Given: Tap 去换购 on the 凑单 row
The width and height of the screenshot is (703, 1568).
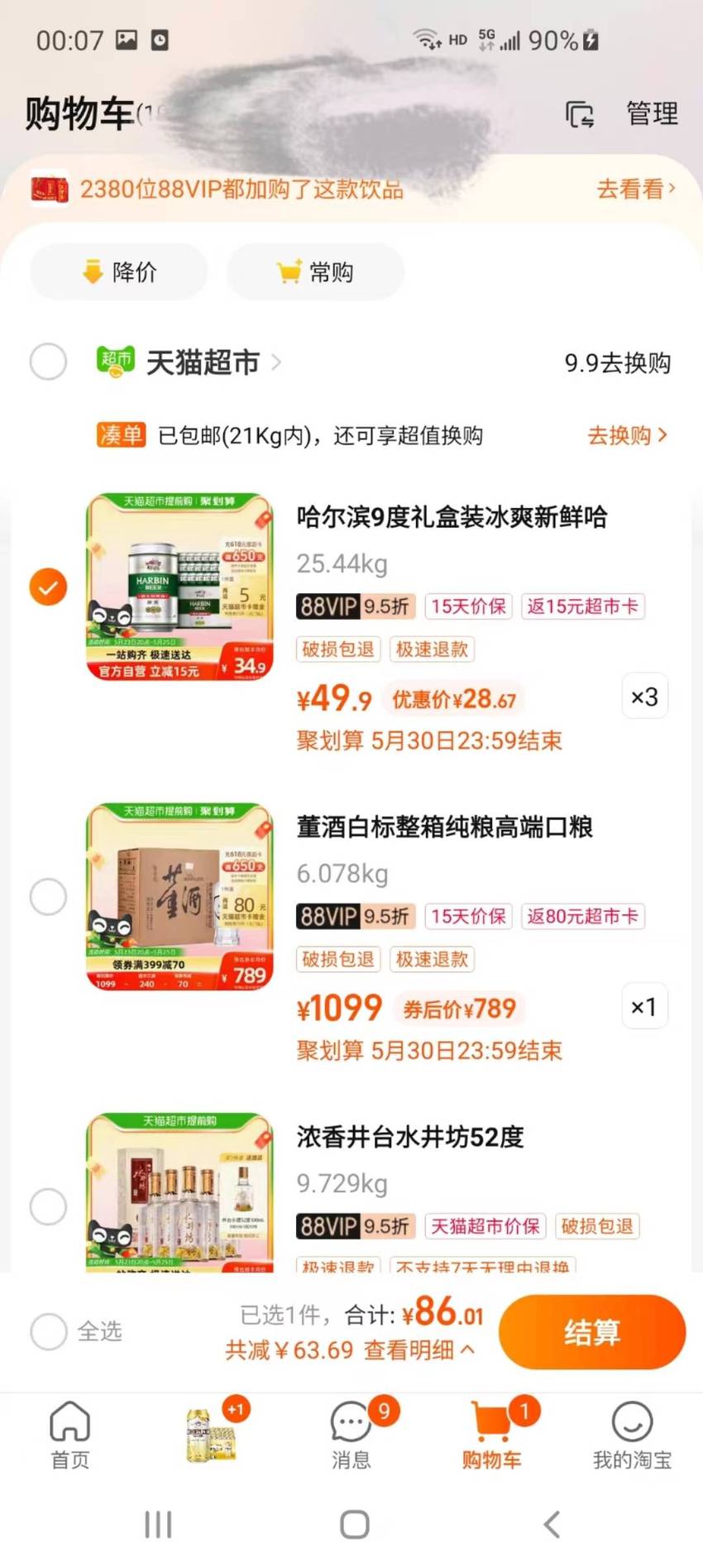Looking at the screenshot, I should 627,435.
